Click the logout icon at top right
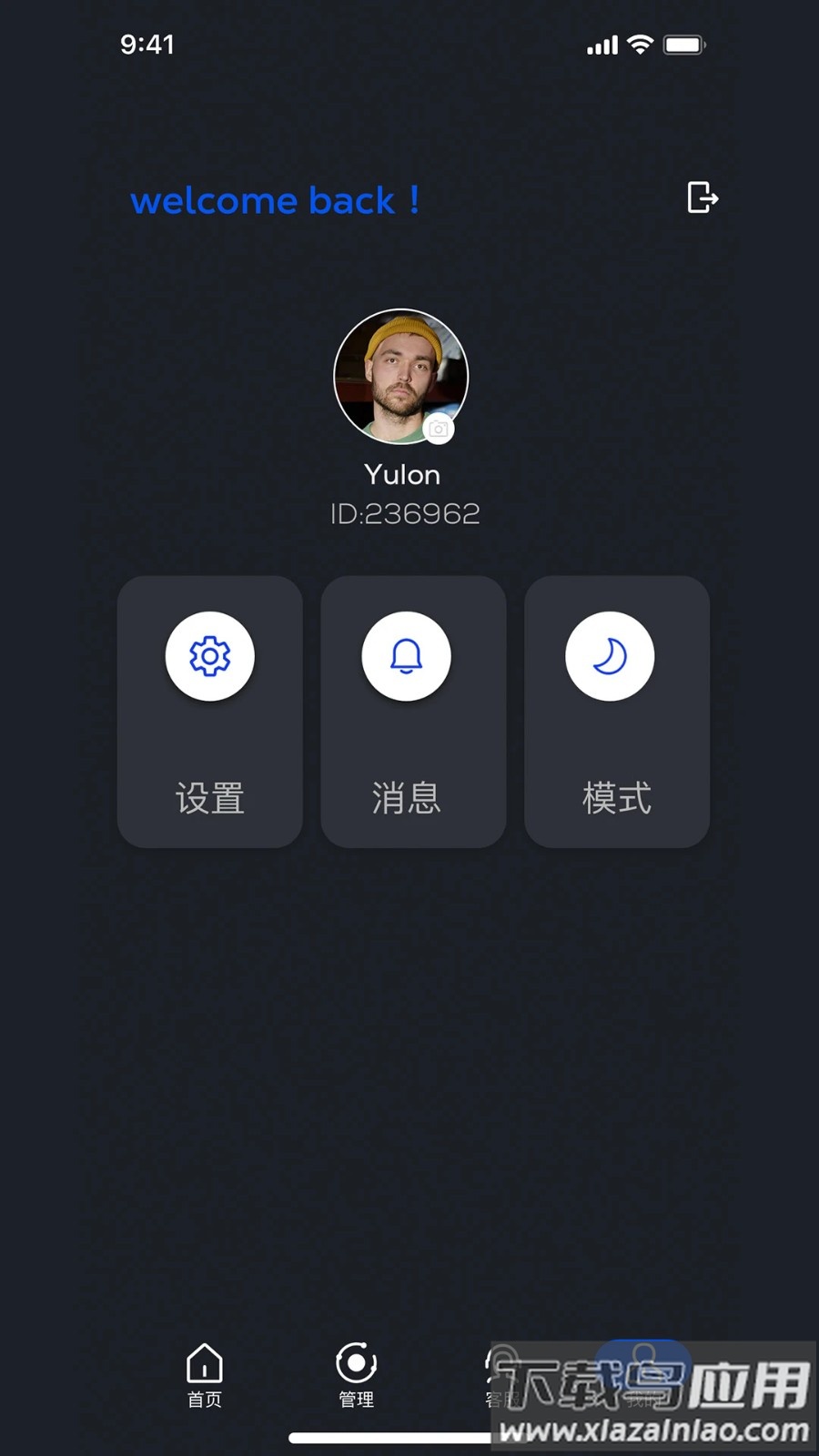This screenshot has width=819, height=1456. pyautogui.click(x=702, y=199)
